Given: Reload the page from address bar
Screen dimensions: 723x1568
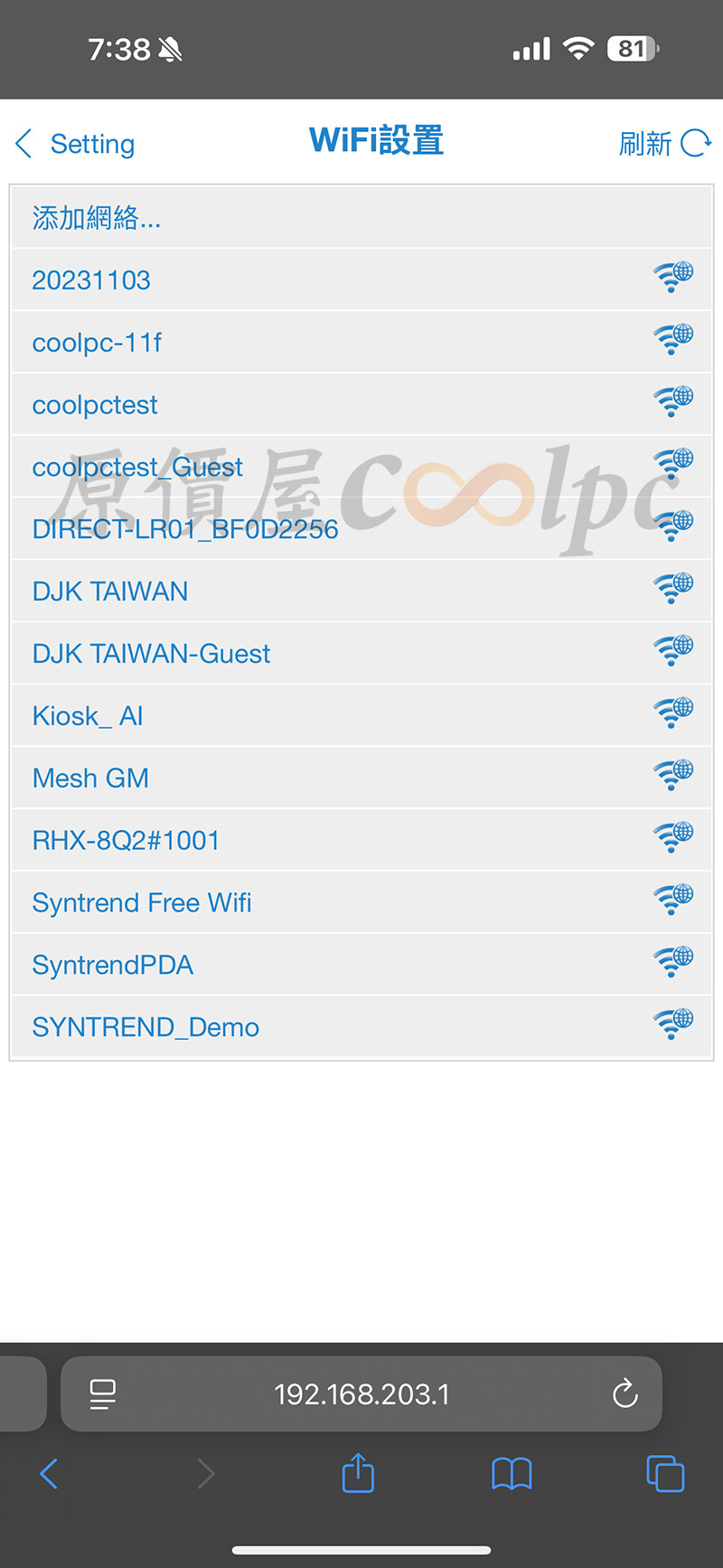Looking at the screenshot, I should 624,1393.
